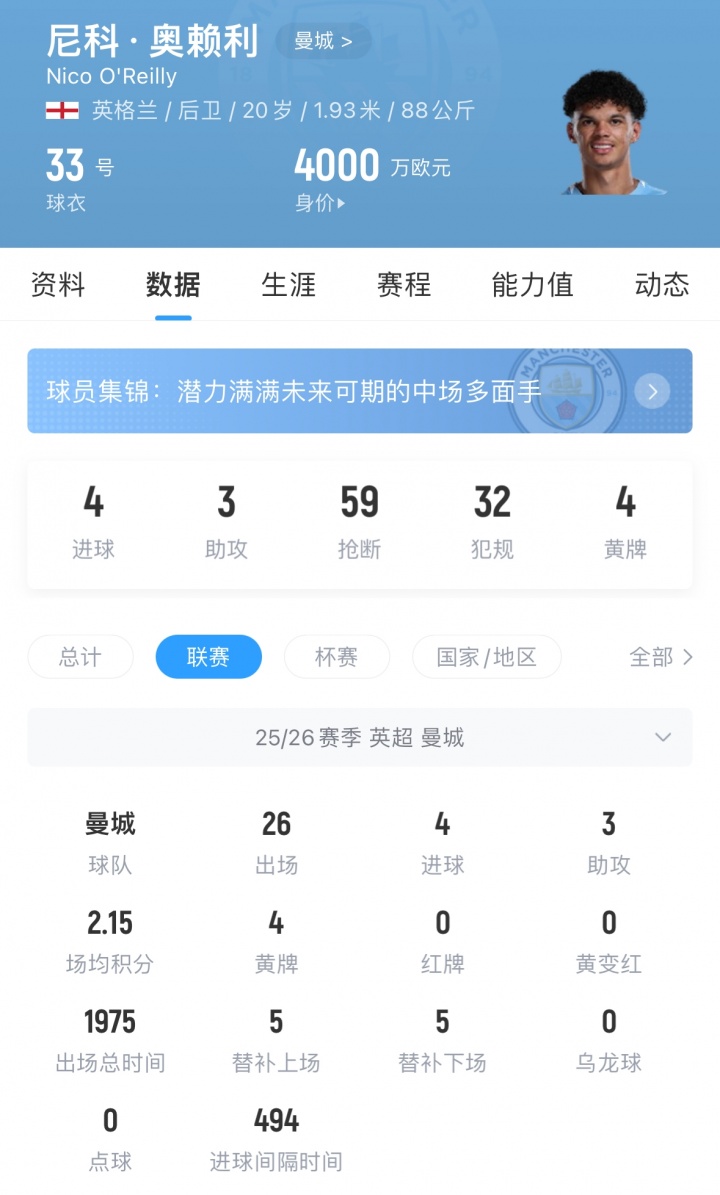720x1195 pixels.
Task: Switch to the 资料 tab
Action: (60, 286)
